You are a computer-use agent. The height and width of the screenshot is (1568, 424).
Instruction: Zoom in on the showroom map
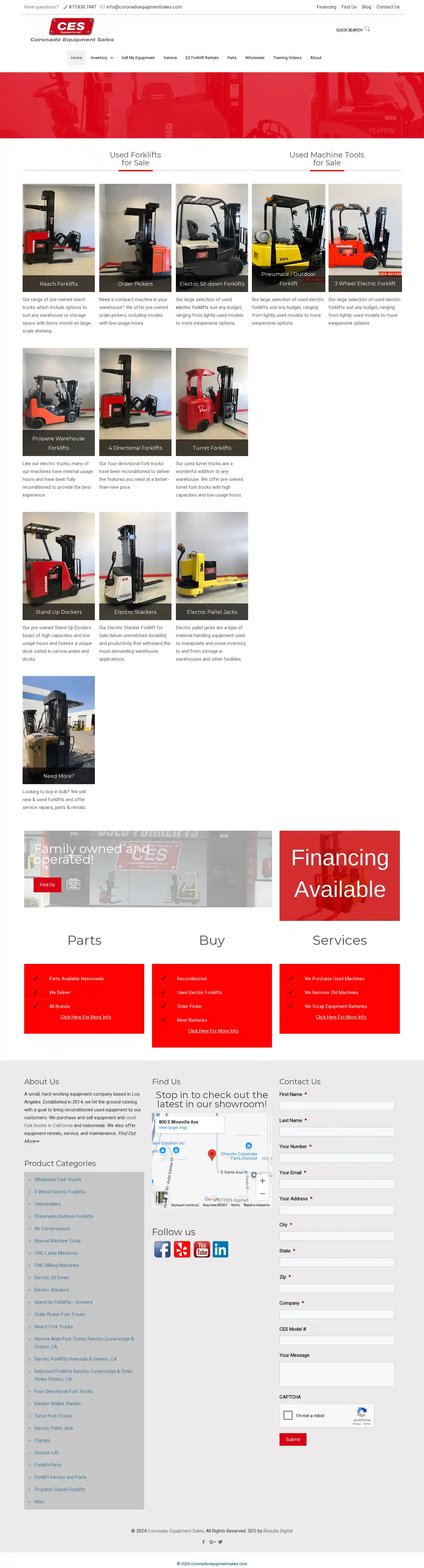262,1181
